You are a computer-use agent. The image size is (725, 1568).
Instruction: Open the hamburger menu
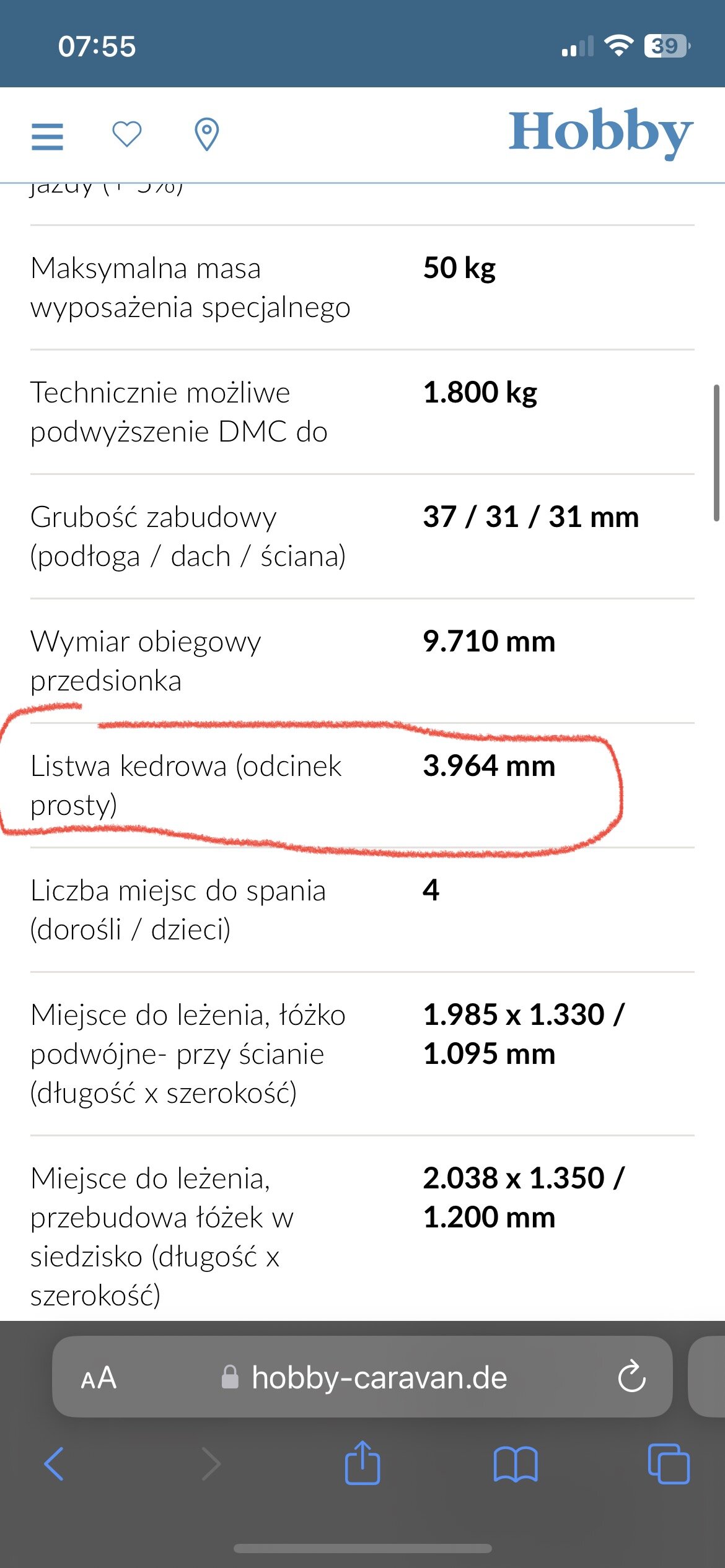click(47, 136)
